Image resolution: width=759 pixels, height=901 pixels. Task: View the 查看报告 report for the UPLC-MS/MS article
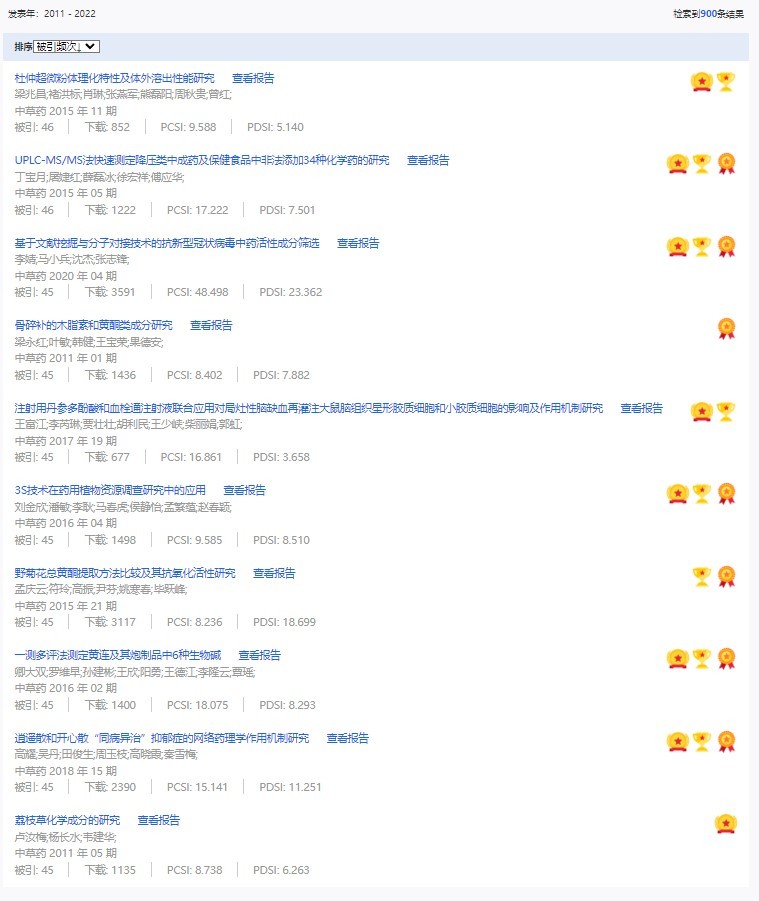[x=428, y=160]
